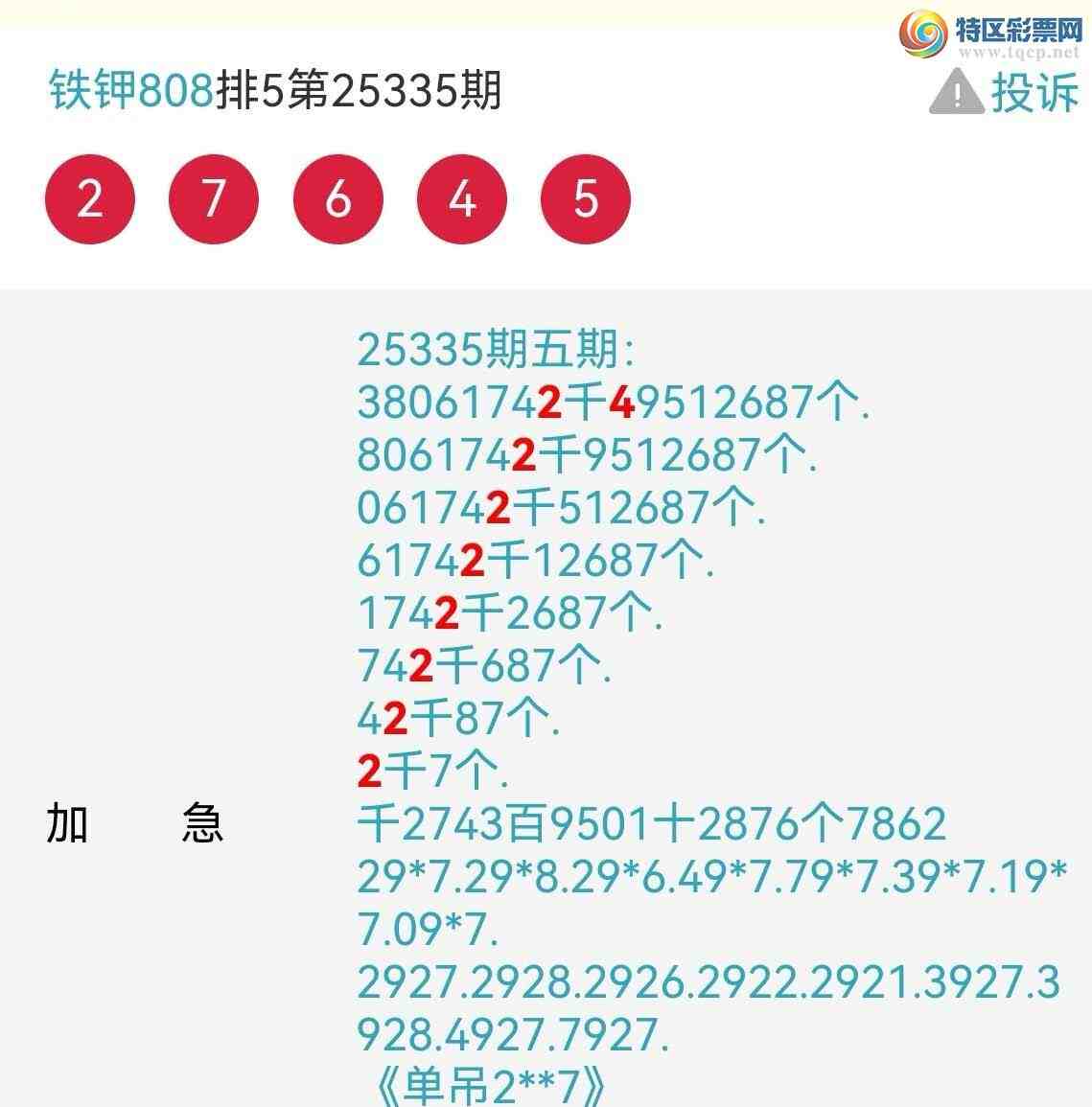Select the red ball showing number 5
This screenshot has height=1107, width=1092.
(x=586, y=198)
